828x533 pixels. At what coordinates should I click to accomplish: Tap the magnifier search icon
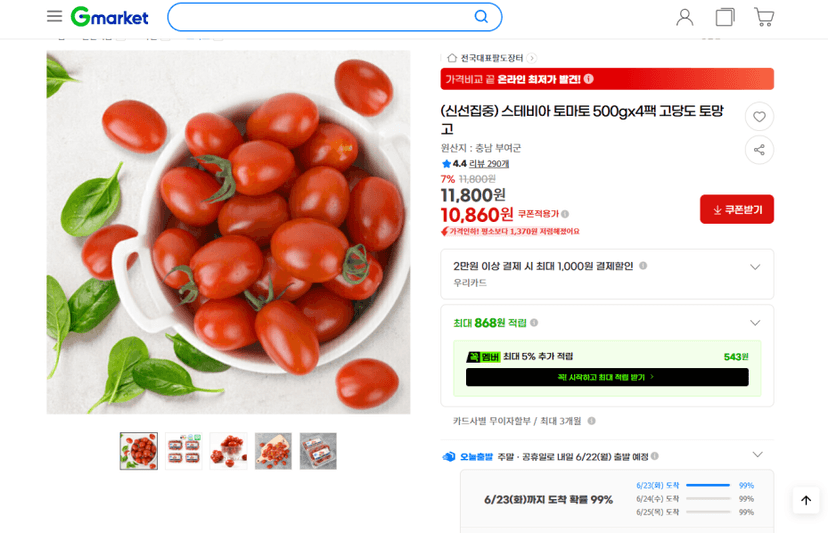click(481, 17)
